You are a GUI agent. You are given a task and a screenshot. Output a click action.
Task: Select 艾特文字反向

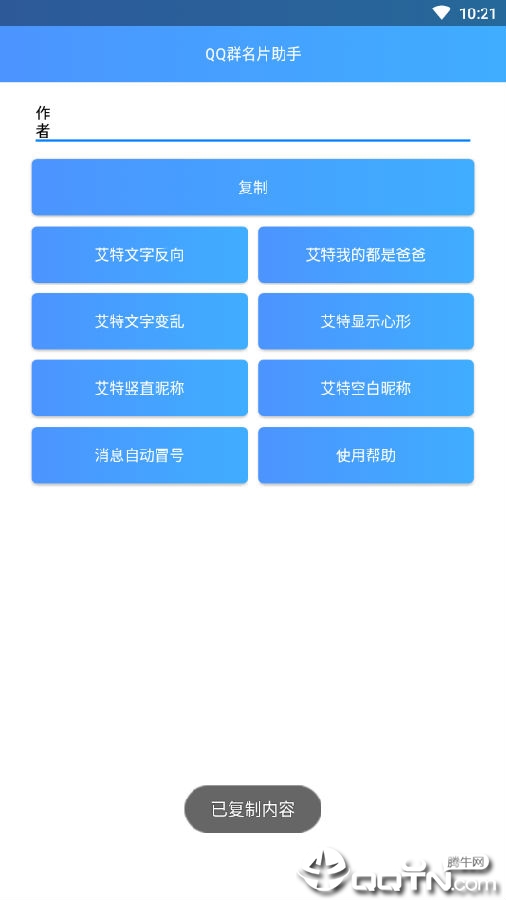[x=139, y=255]
